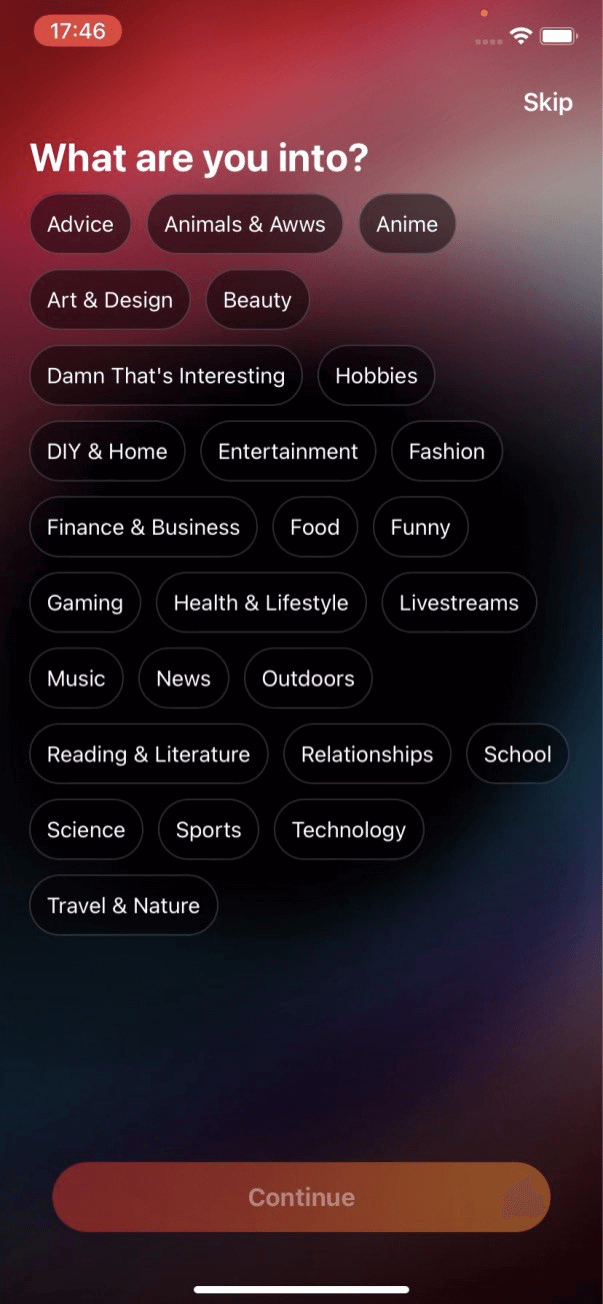Add Entertainment to your interests
The image size is (603, 1304).
coord(288,451)
